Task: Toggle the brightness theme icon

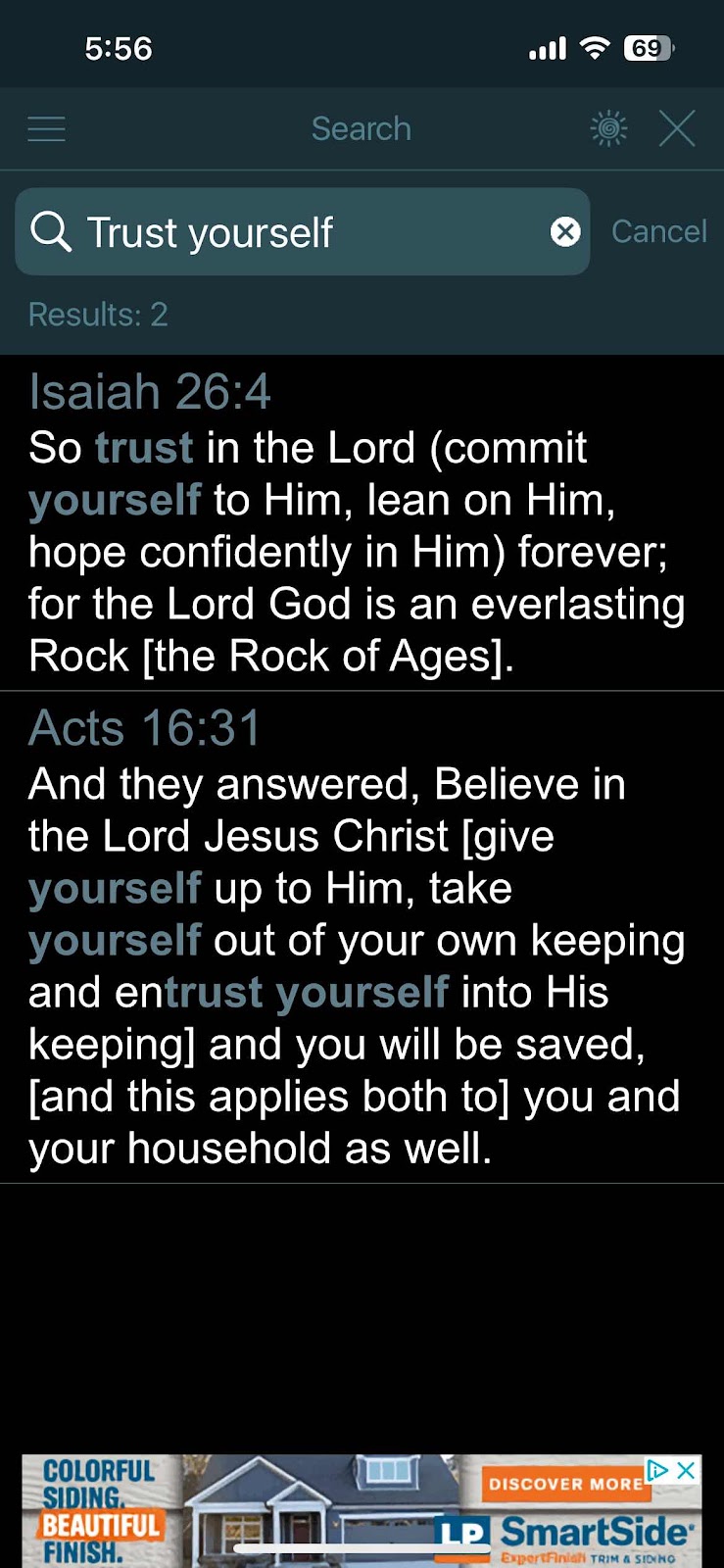Action: (x=608, y=128)
